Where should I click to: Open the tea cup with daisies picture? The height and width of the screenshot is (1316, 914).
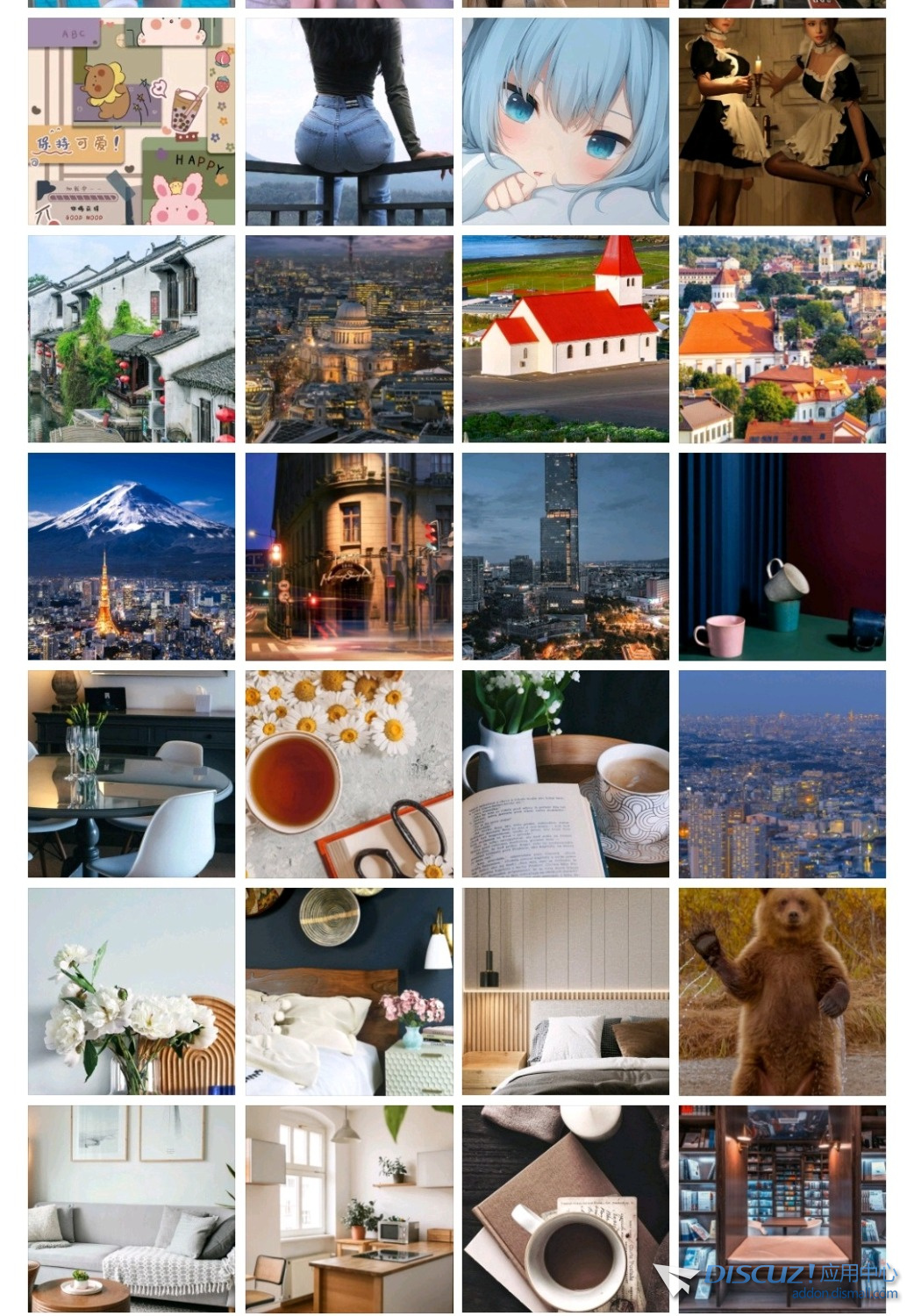pyautogui.click(x=349, y=774)
